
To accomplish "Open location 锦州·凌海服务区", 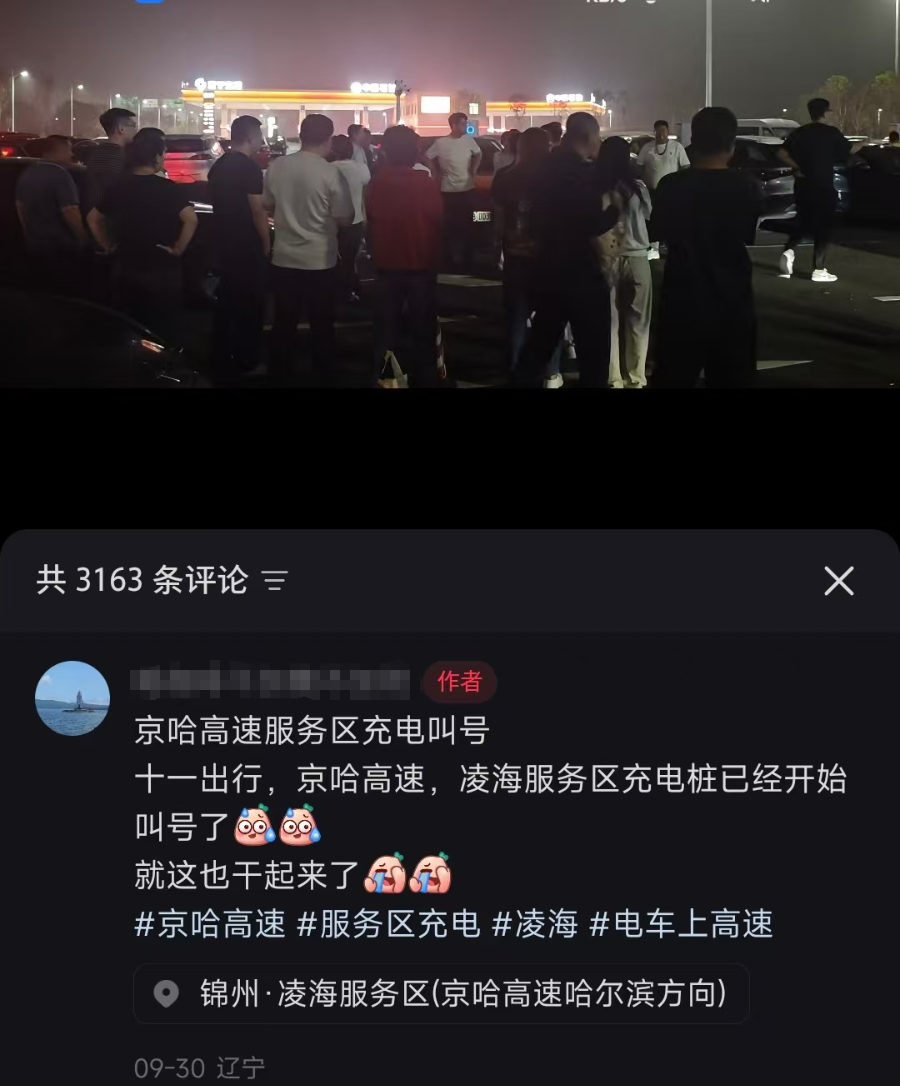I will (441, 993).
